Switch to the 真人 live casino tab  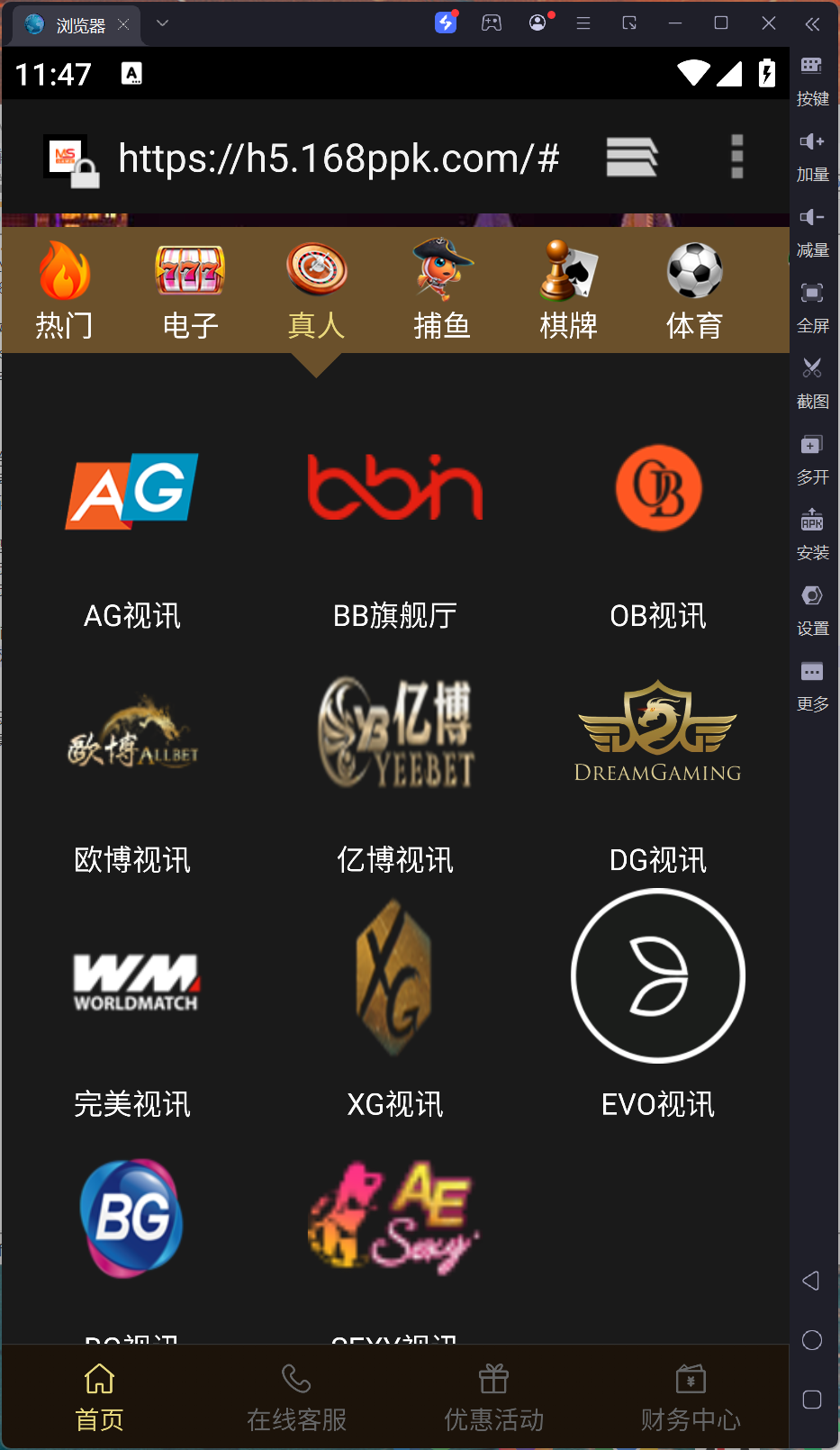[315, 288]
